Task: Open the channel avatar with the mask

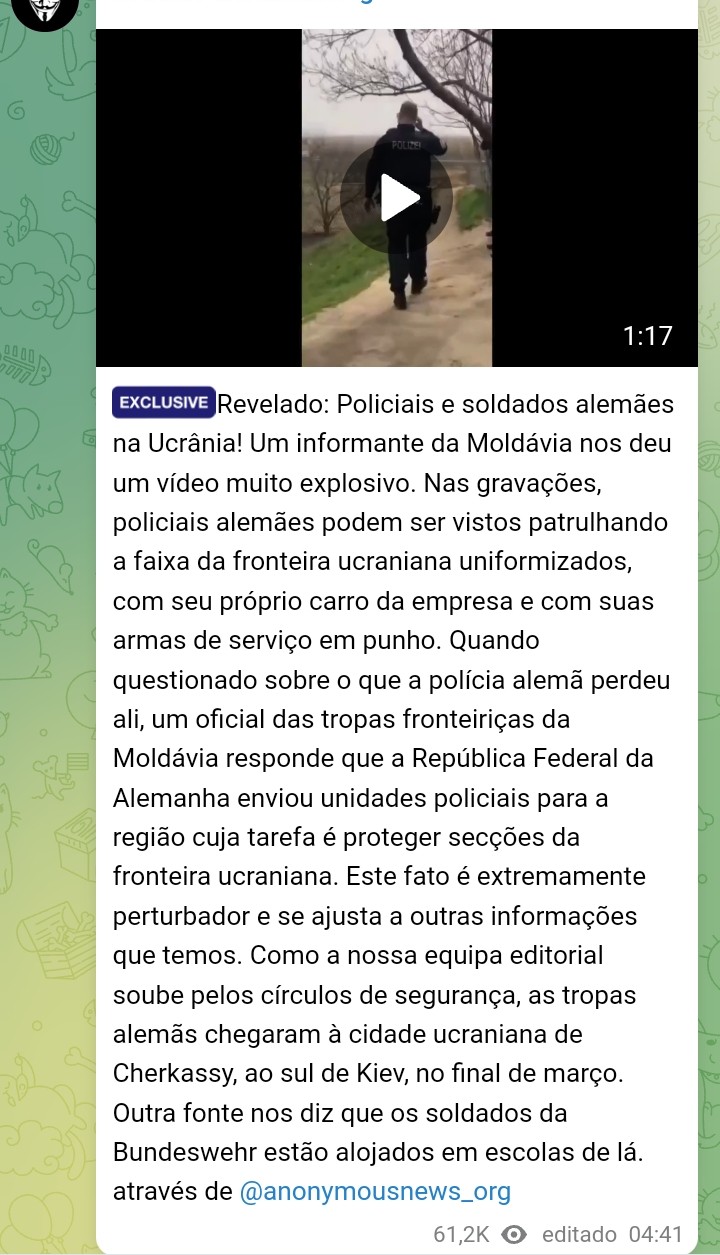Action: 45,10
